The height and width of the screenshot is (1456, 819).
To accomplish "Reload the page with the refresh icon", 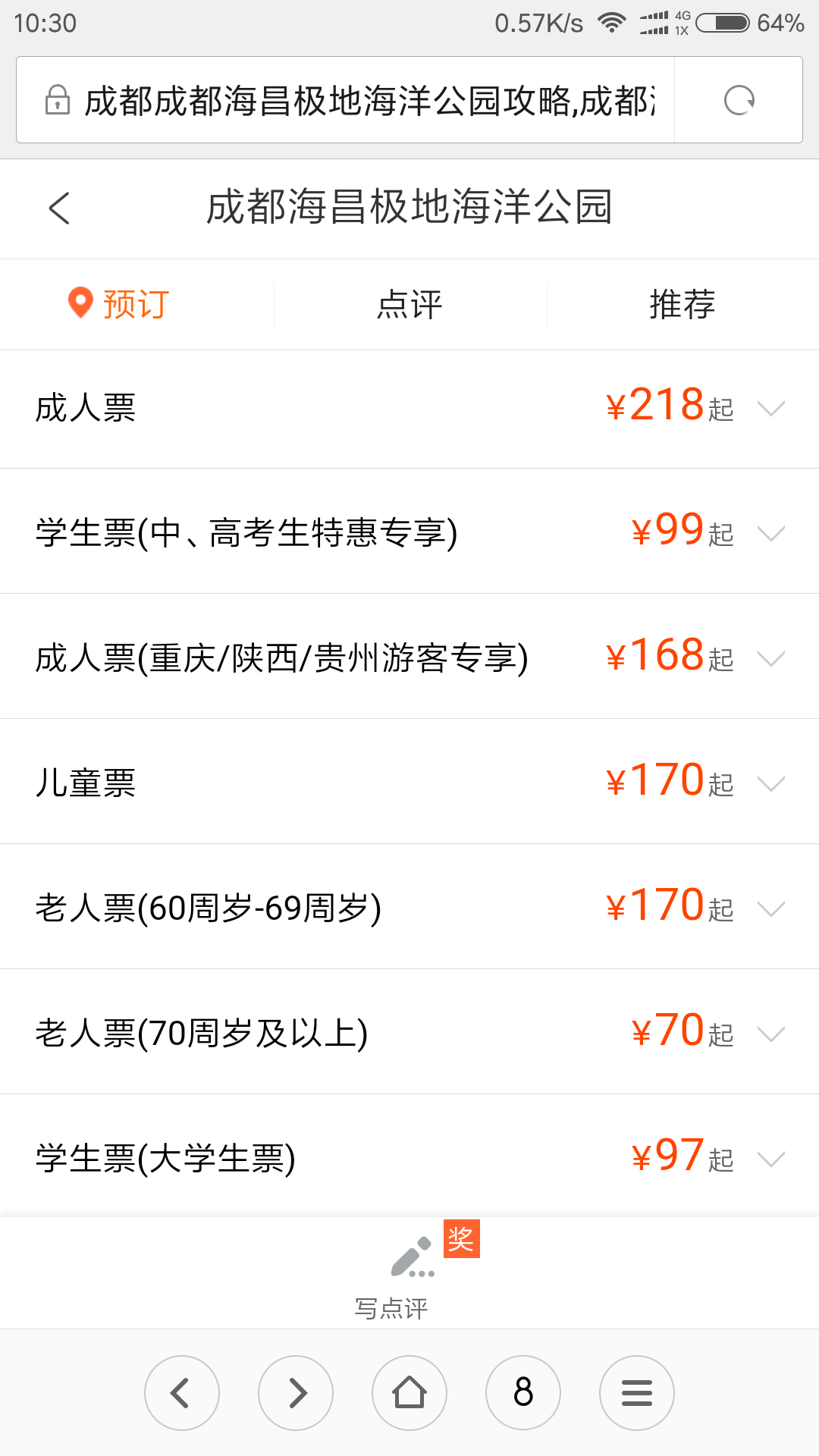I will 739,100.
